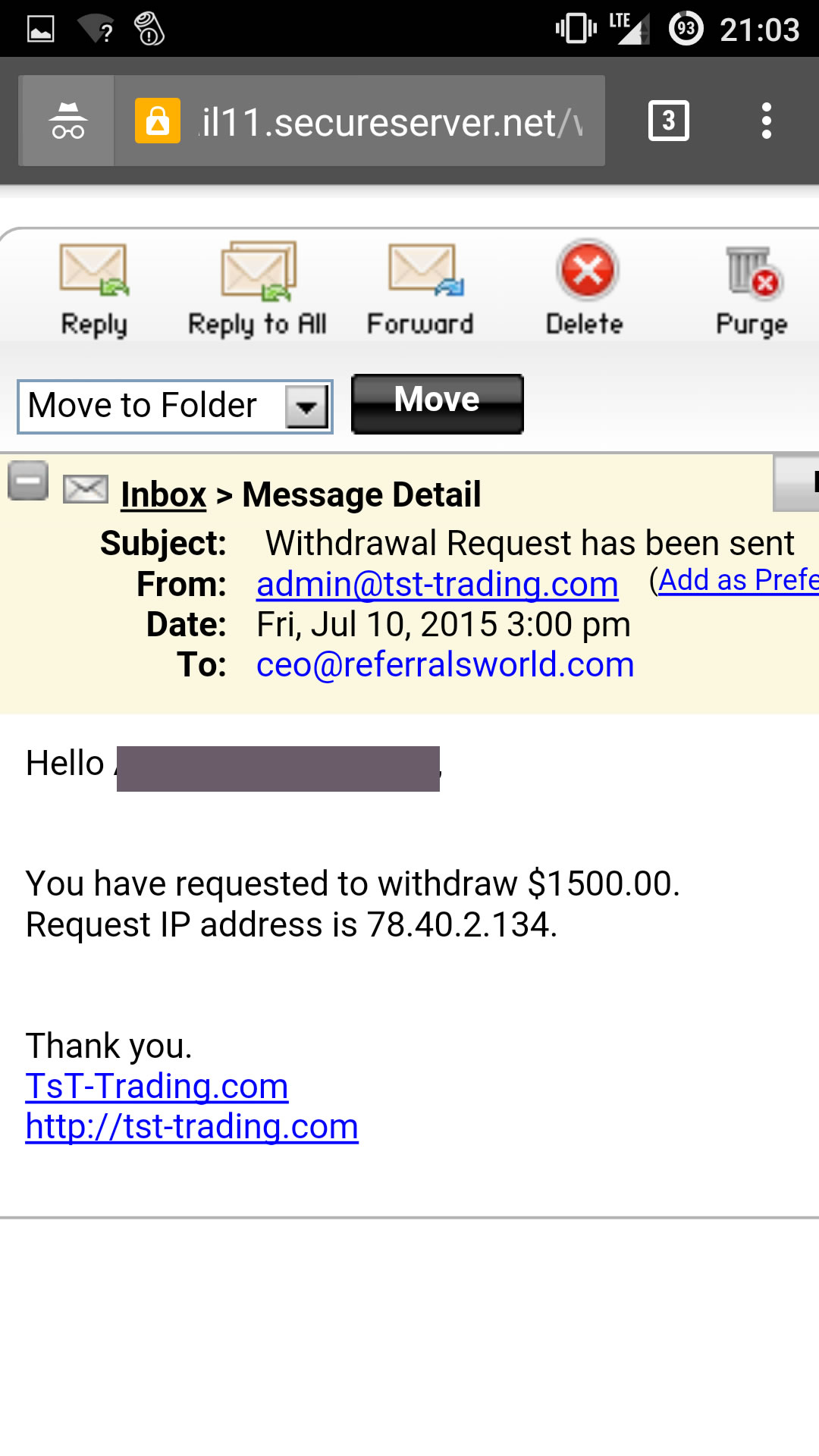Tap the secureserver.net address bar
The height and width of the screenshot is (1456, 819).
coord(379,121)
